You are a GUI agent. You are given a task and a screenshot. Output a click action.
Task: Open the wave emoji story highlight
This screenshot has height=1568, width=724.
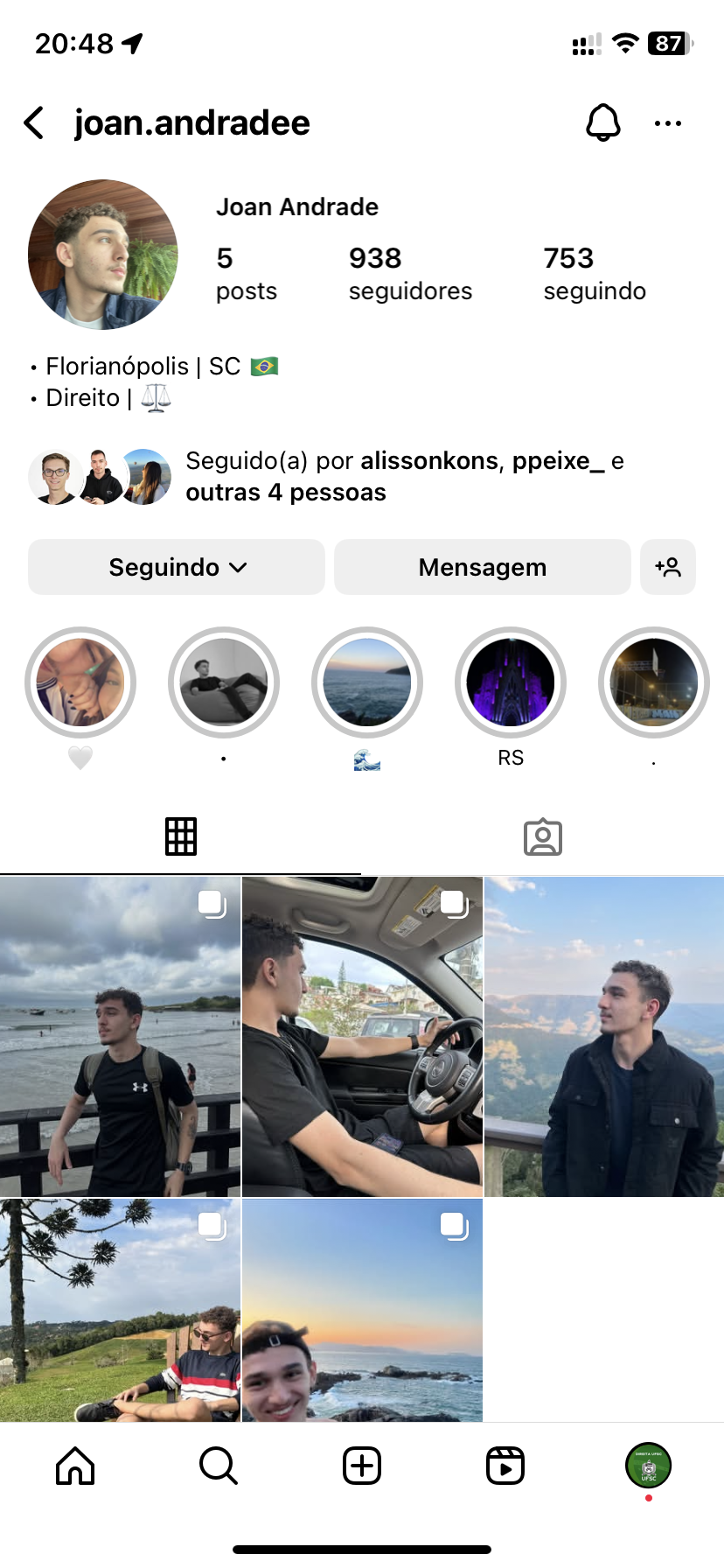click(367, 682)
